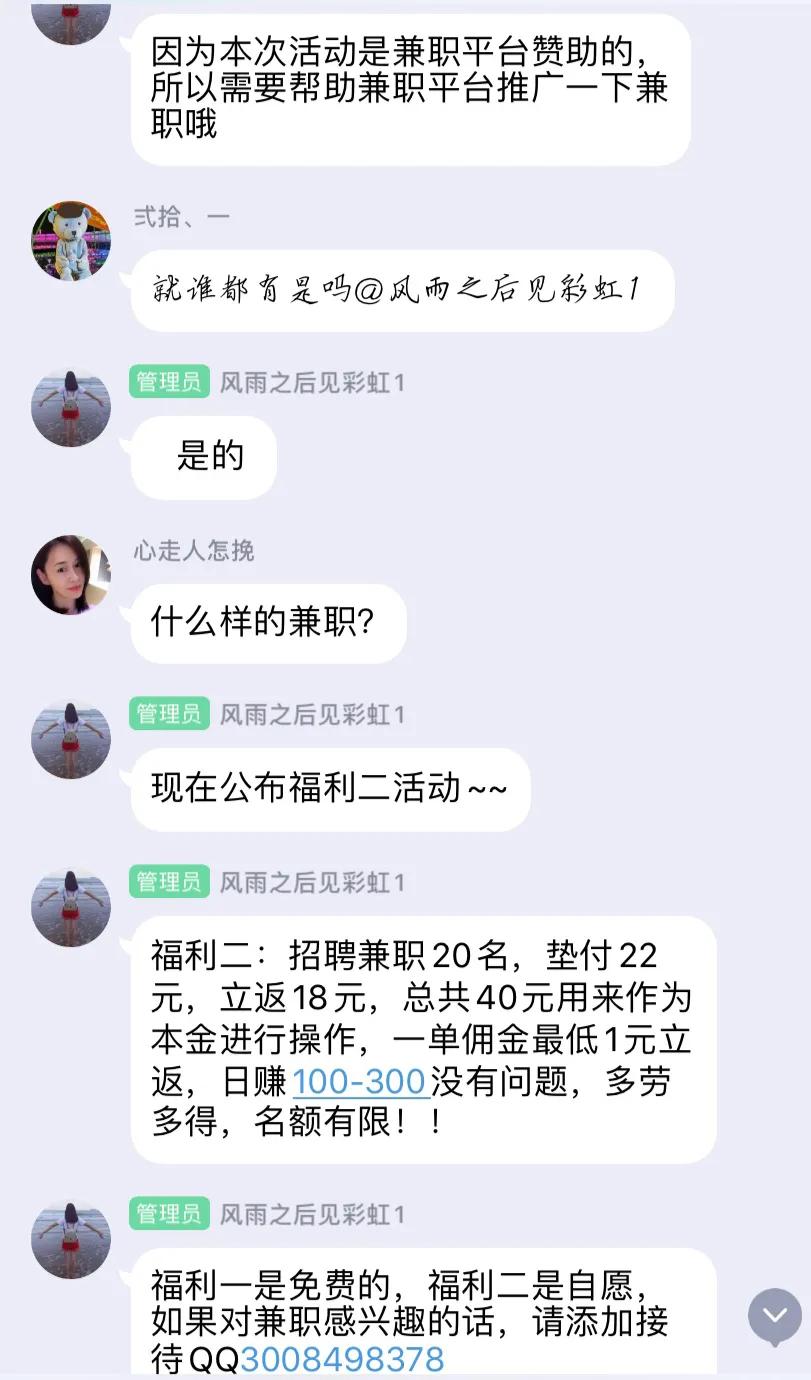This screenshot has width=811, height=1380.
Task: Open the avatar next to the bottom 福利一 message
Action: click(x=70, y=1240)
